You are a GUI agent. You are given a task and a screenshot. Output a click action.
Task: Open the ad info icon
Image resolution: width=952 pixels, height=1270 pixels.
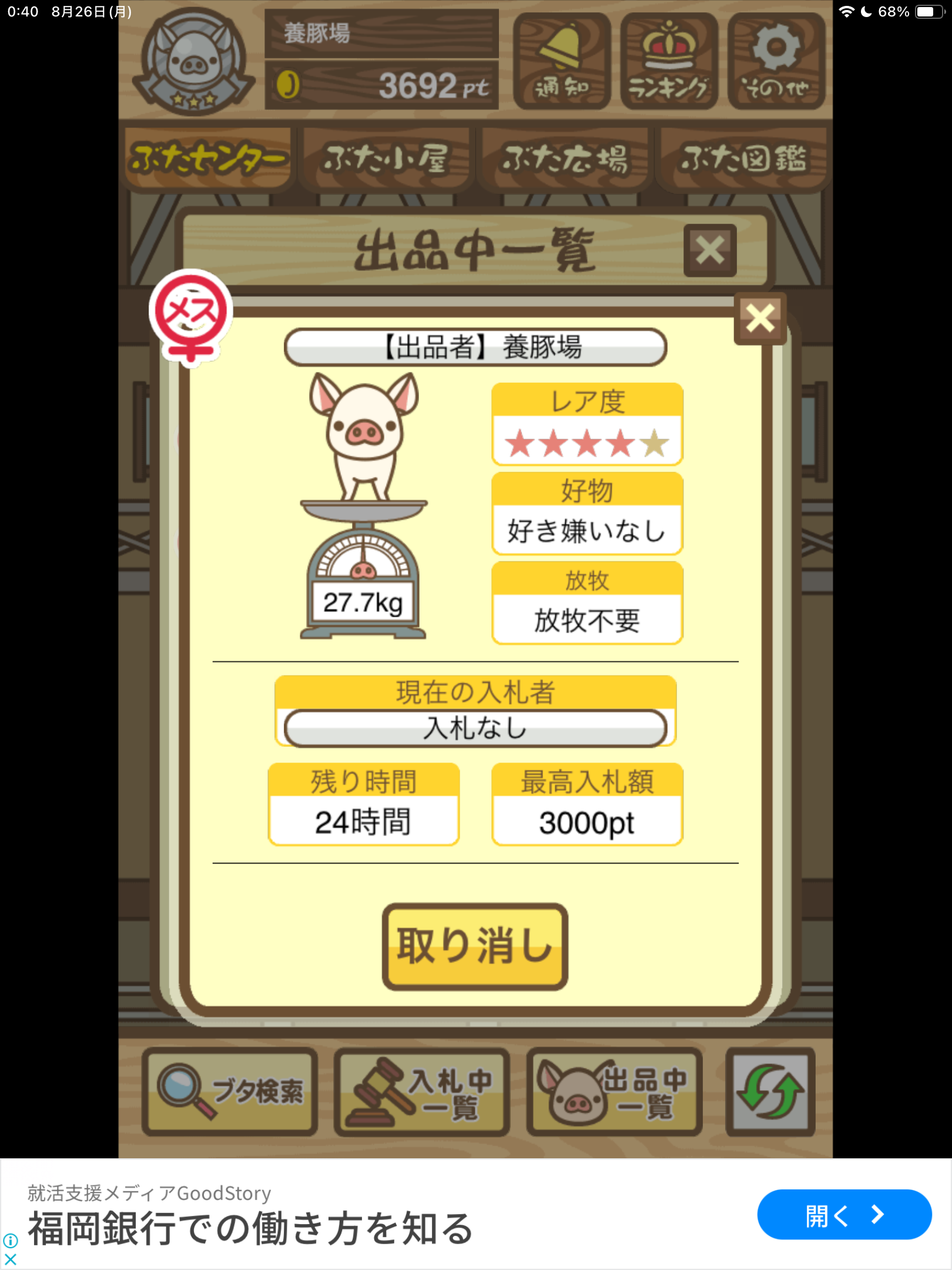(x=11, y=1240)
